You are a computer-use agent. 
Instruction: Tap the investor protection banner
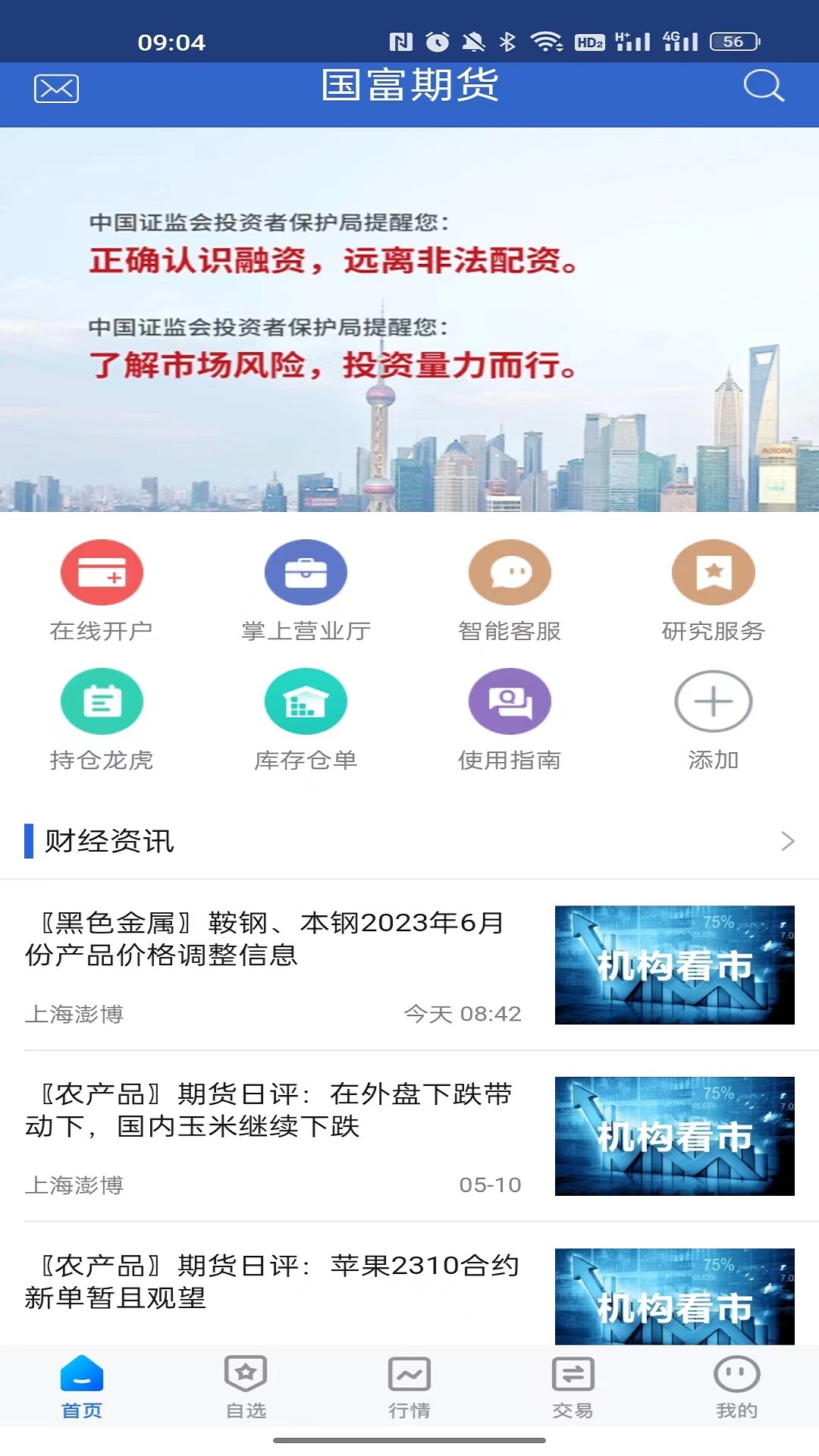[409, 318]
